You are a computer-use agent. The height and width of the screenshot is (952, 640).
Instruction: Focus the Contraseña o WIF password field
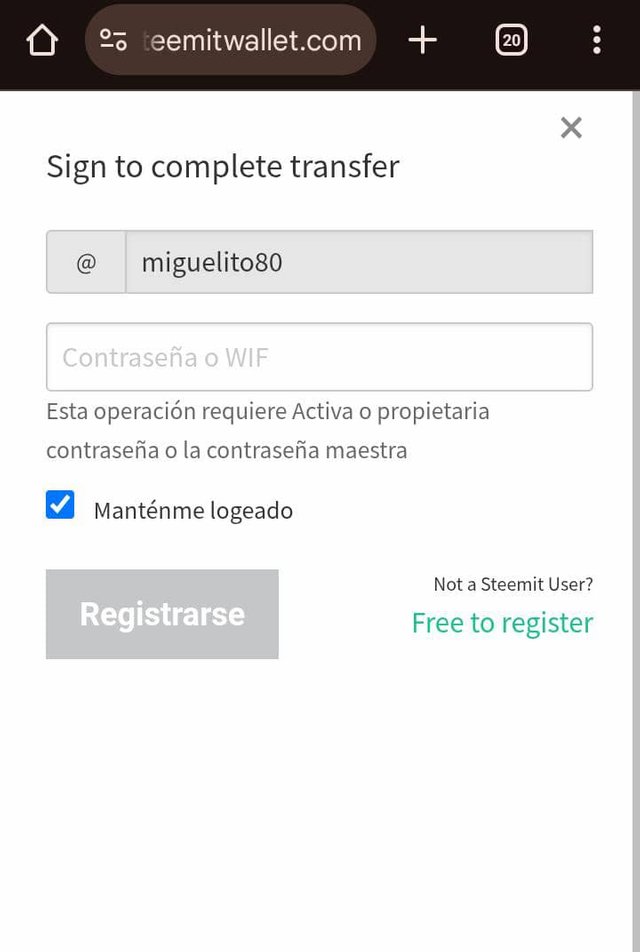[319, 357]
